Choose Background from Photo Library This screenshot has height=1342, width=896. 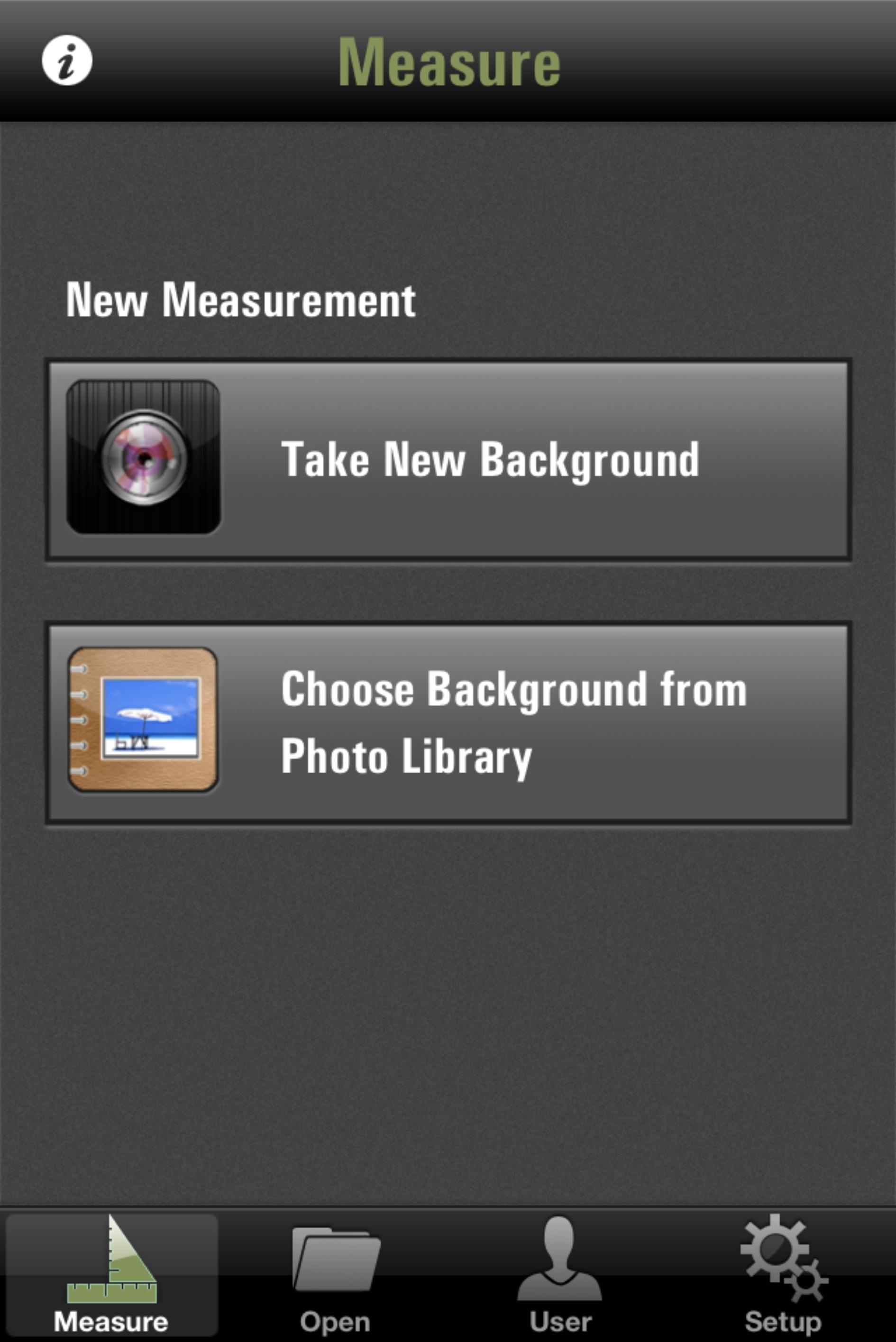point(448,722)
